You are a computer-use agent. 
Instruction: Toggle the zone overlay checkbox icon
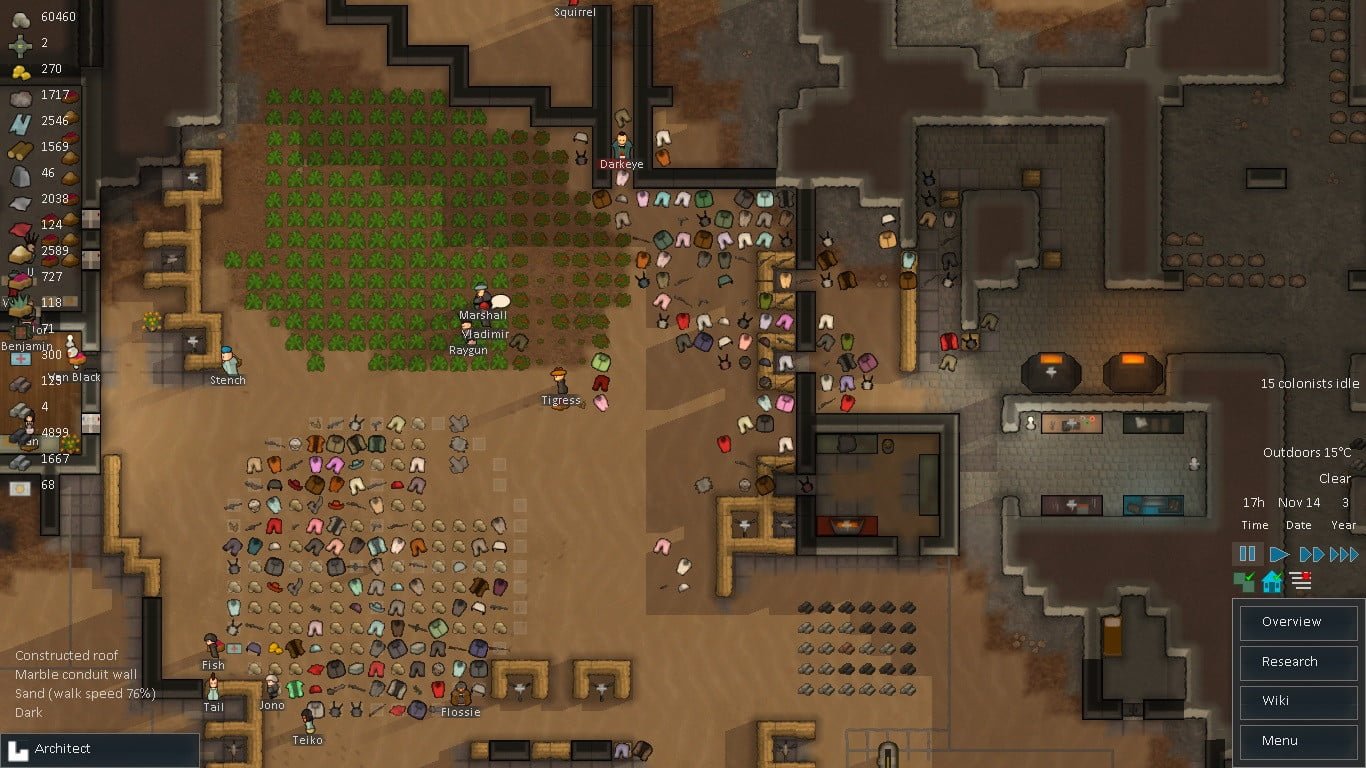[x=1245, y=581]
